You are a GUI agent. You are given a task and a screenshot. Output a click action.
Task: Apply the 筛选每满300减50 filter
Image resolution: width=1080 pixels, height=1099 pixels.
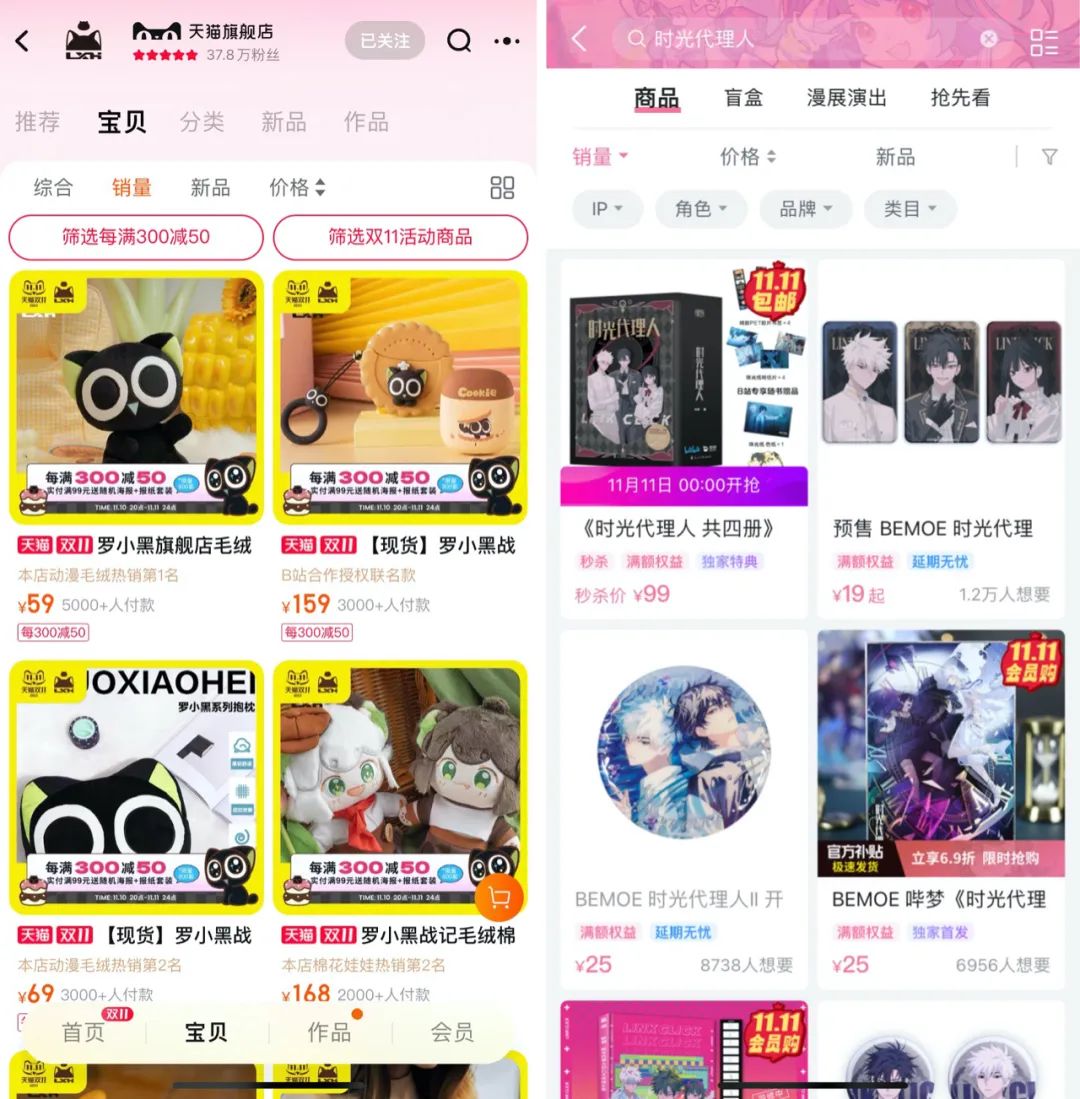click(136, 237)
